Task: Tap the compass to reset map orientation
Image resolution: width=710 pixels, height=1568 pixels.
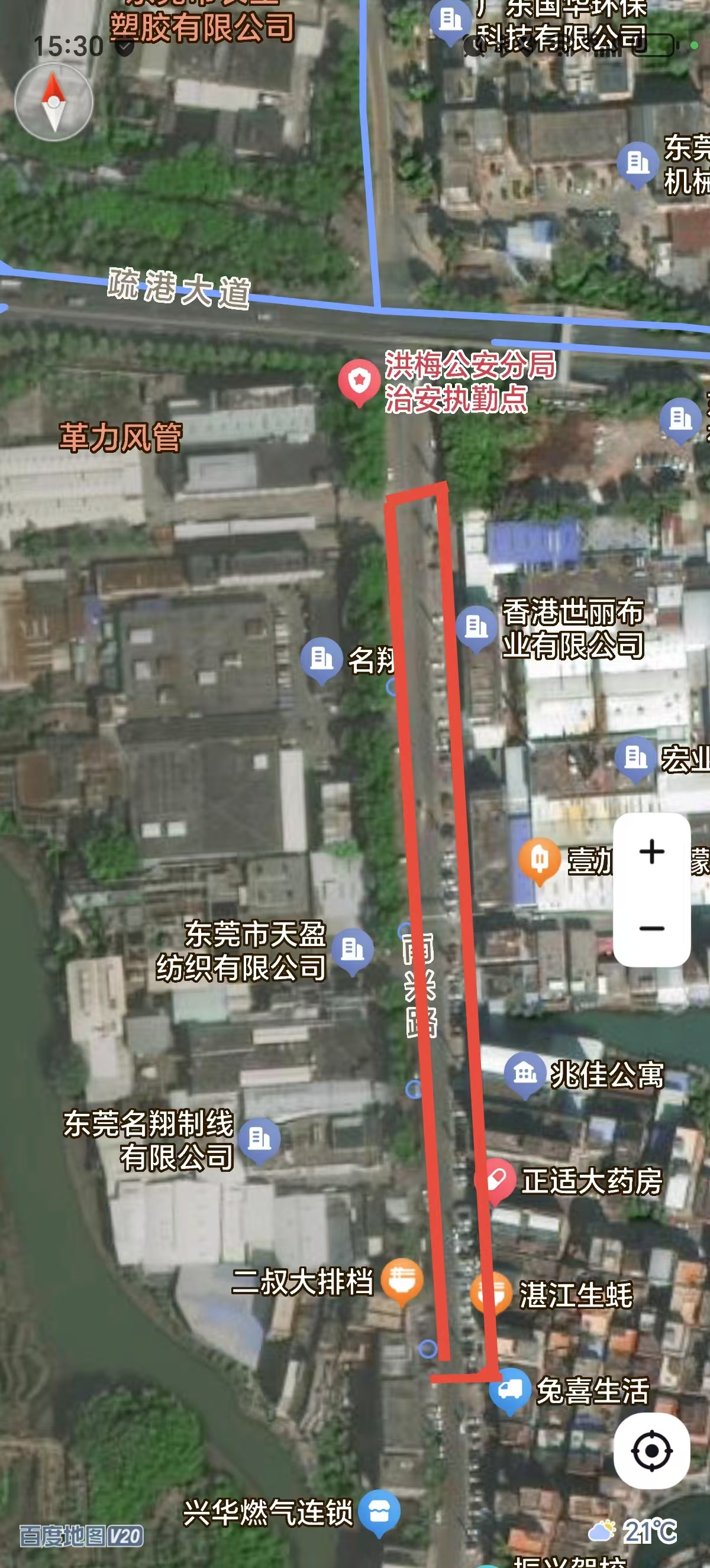Action: click(x=54, y=102)
